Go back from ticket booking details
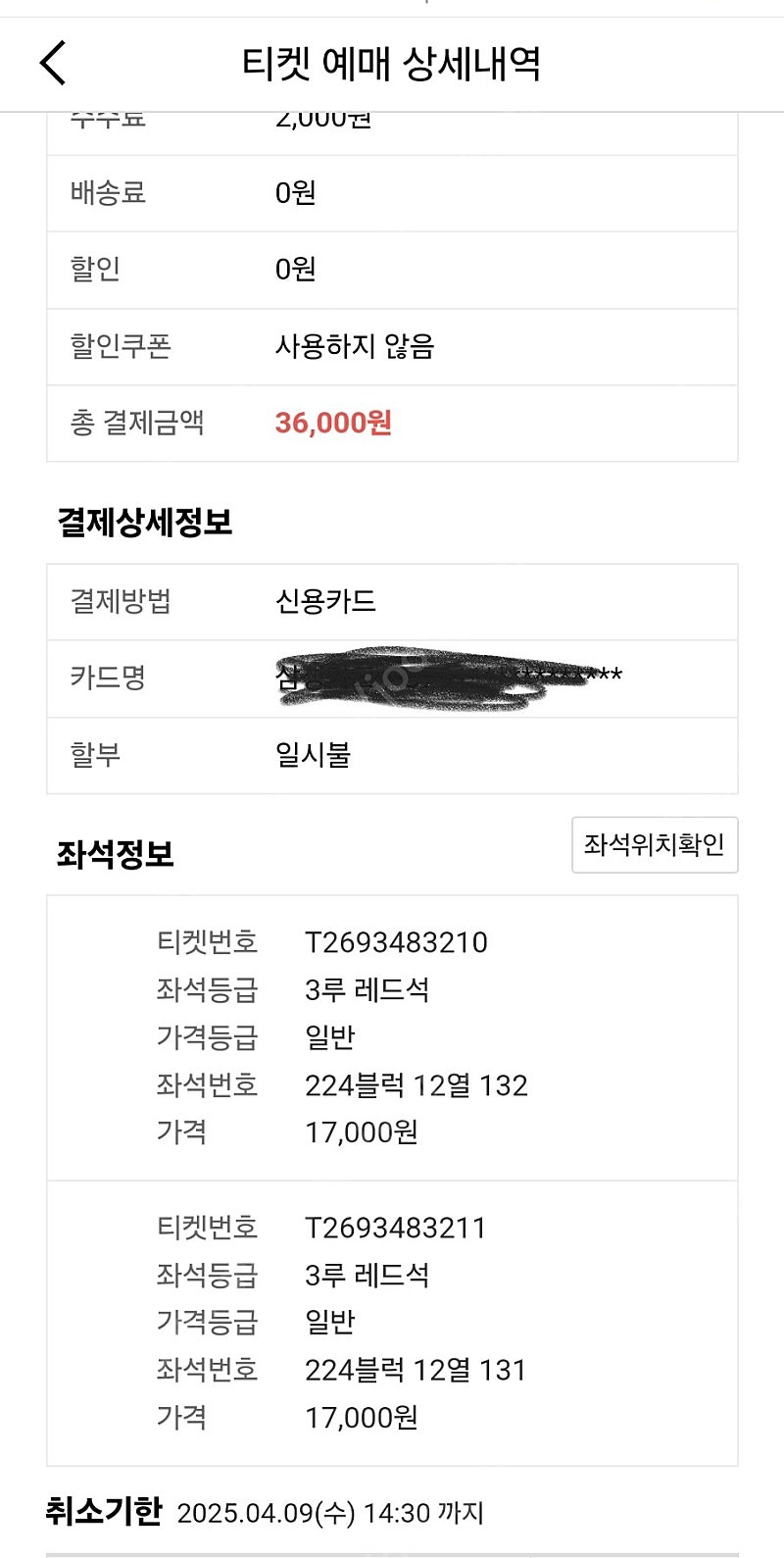Viewport: 784px width, 1558px height. pyautogui.click(x=53, y=64)
